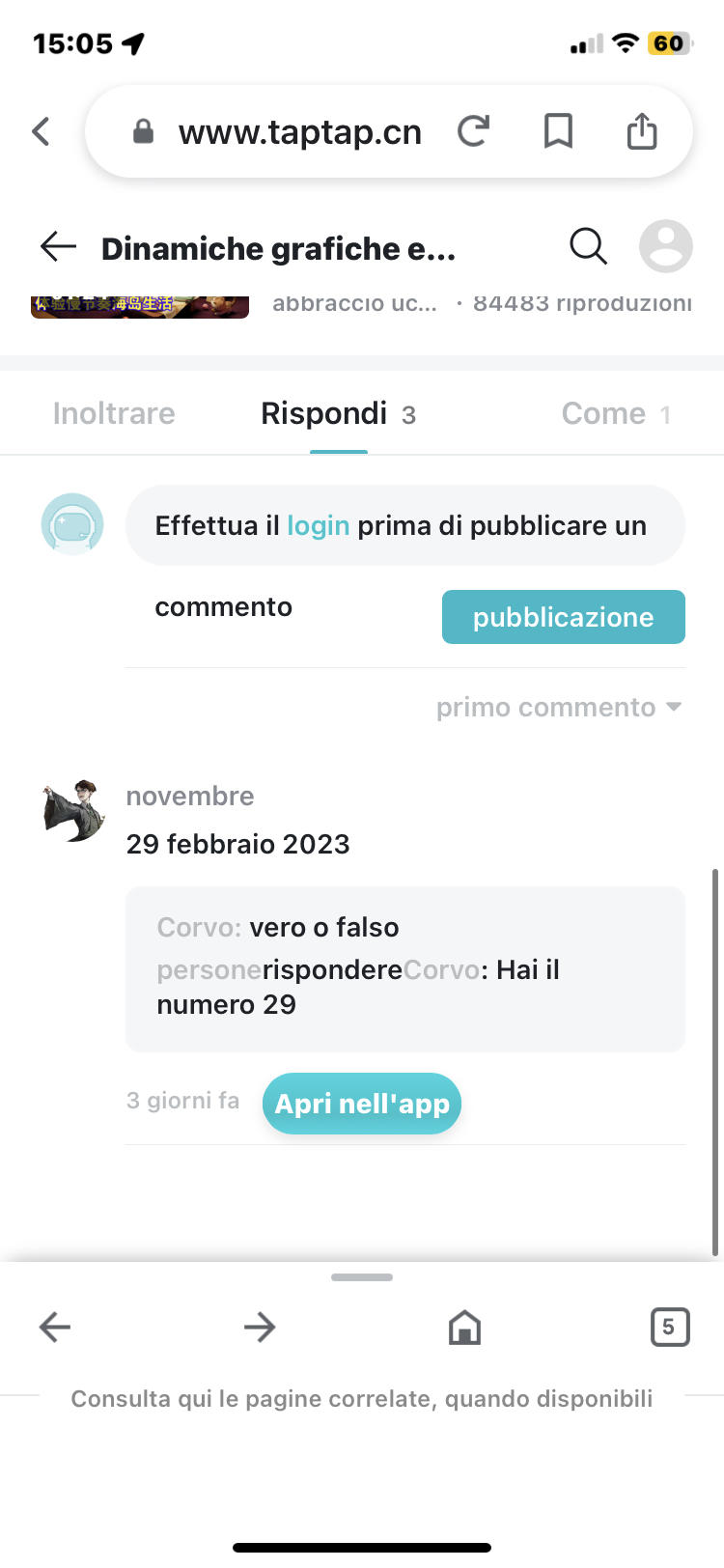Bookmark this web page
Image resolution: width=724 pixels, height=1568 pixels.
click(x=558, y=131)
